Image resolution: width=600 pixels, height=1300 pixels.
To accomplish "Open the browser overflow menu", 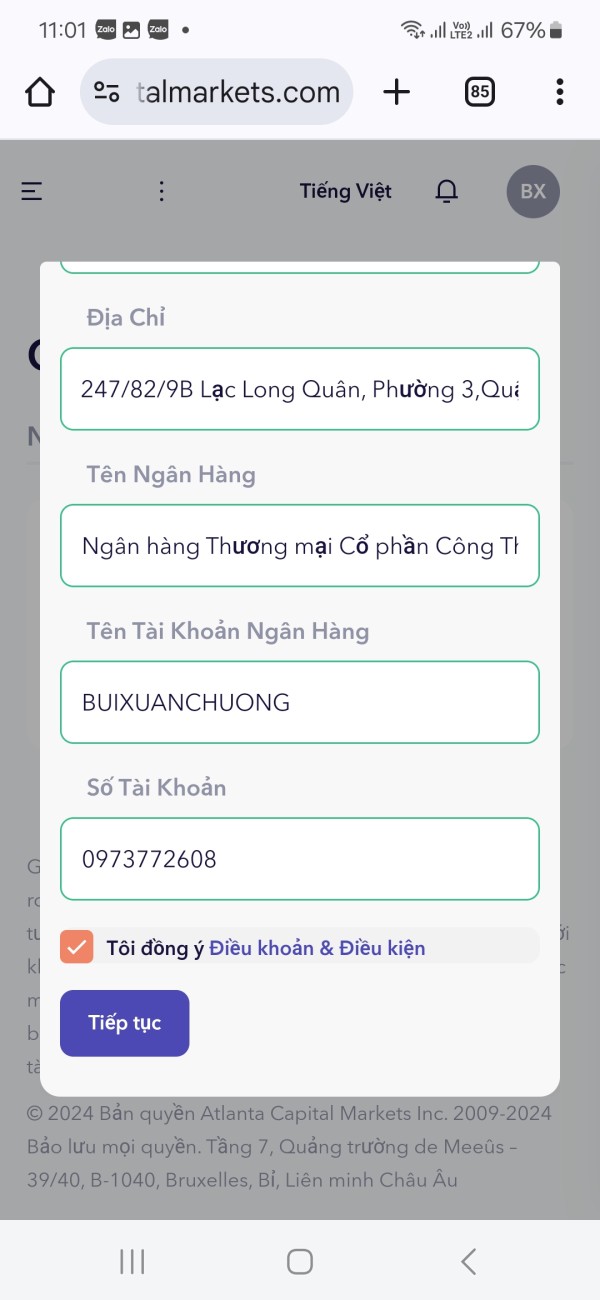I will pos(559,92).
